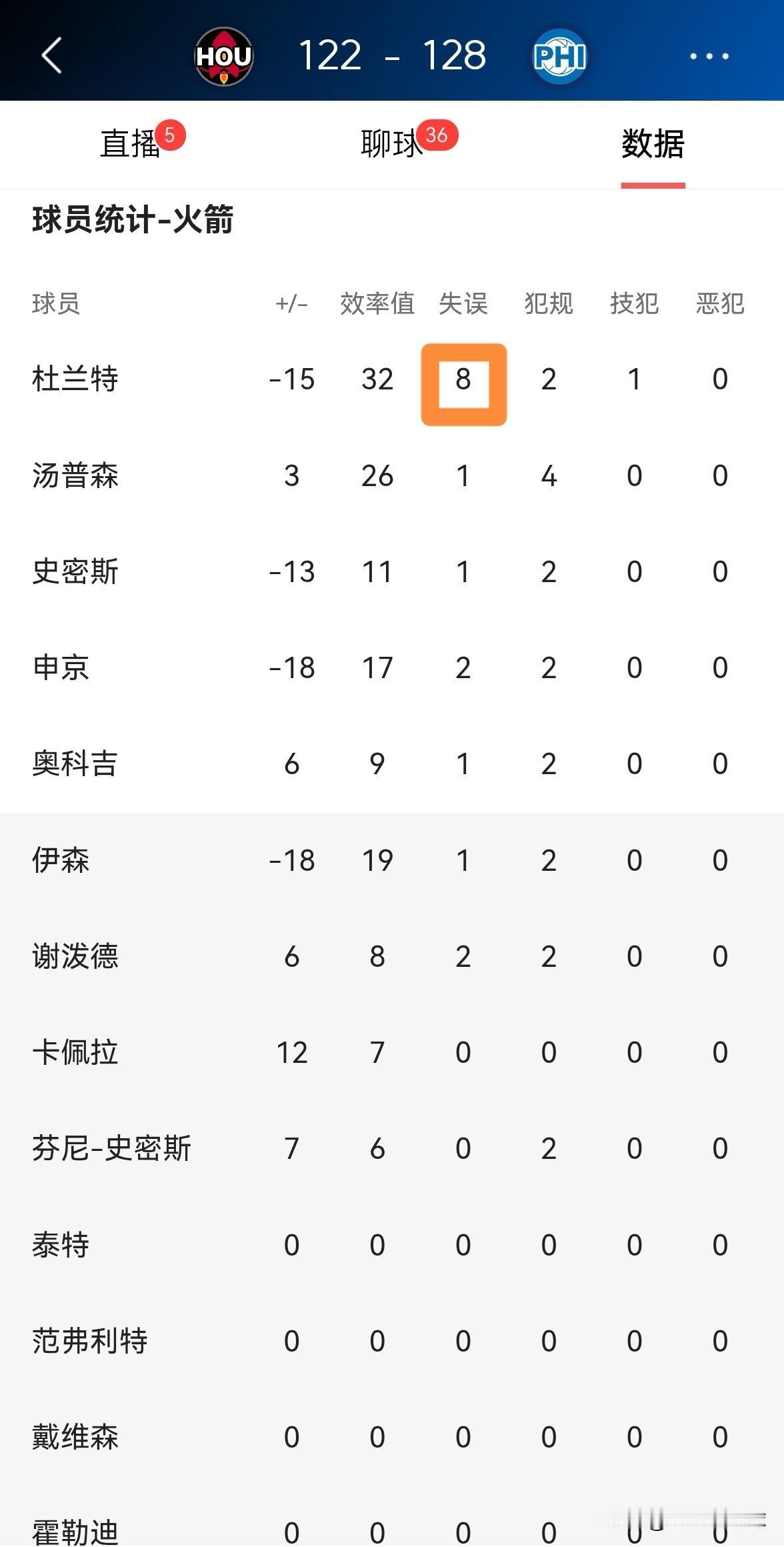Screen dimensions: 784x1547
Task: Open player 申京's row
Action: tap(392, 667)
